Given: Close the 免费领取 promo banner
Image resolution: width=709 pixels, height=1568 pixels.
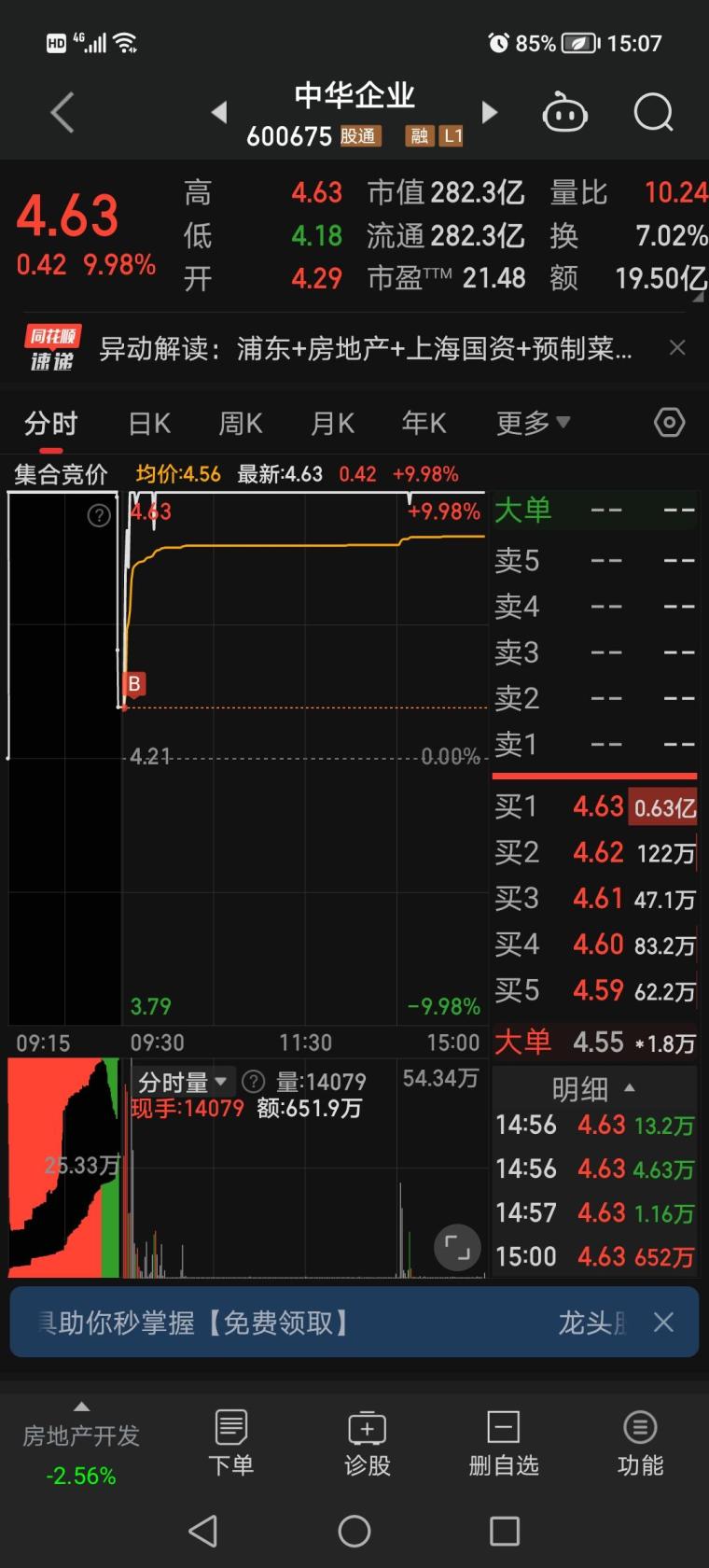Looking at the screenshot, I should point(663,1322).
